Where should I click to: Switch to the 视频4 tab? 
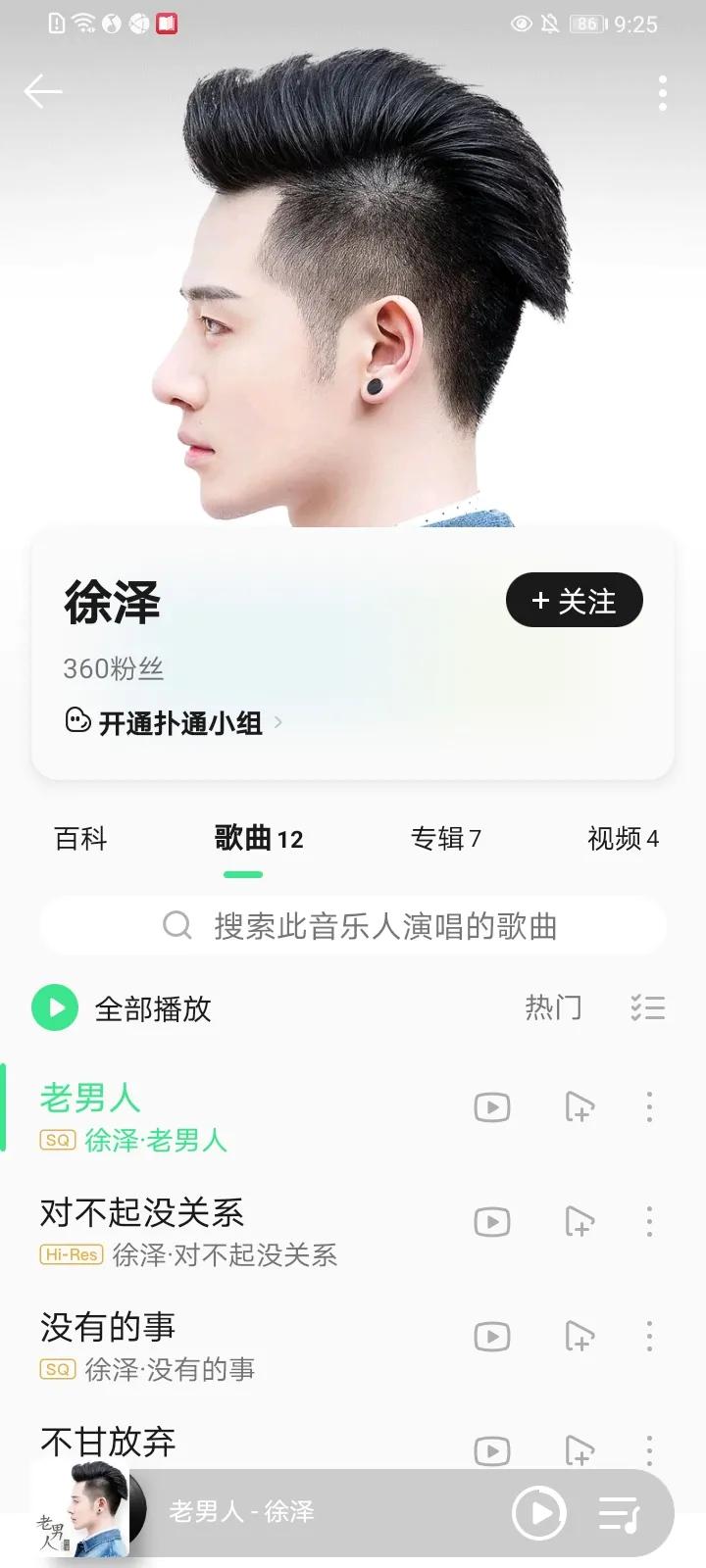pyautogui.click(x=625, y=839)
